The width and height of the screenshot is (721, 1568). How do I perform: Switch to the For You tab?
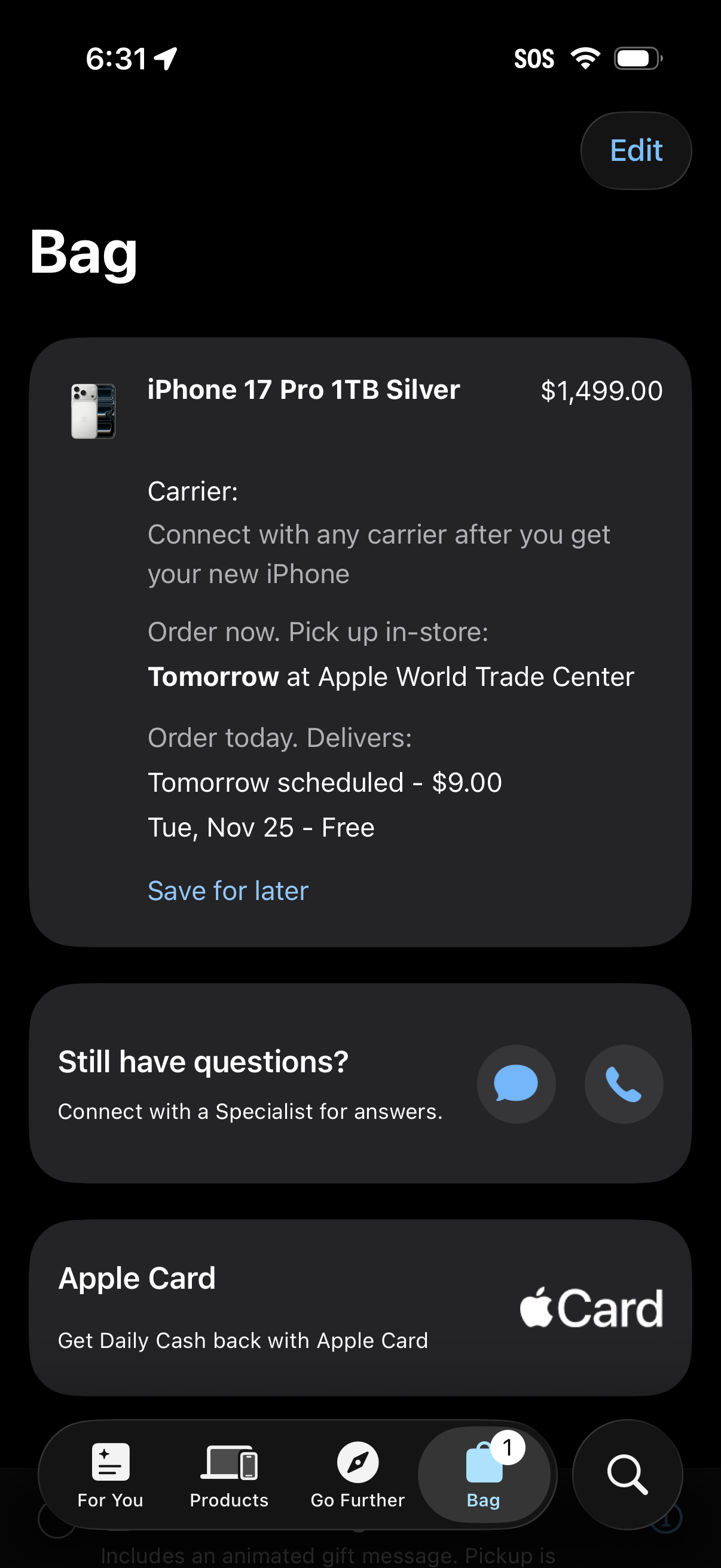point(110,1475)
